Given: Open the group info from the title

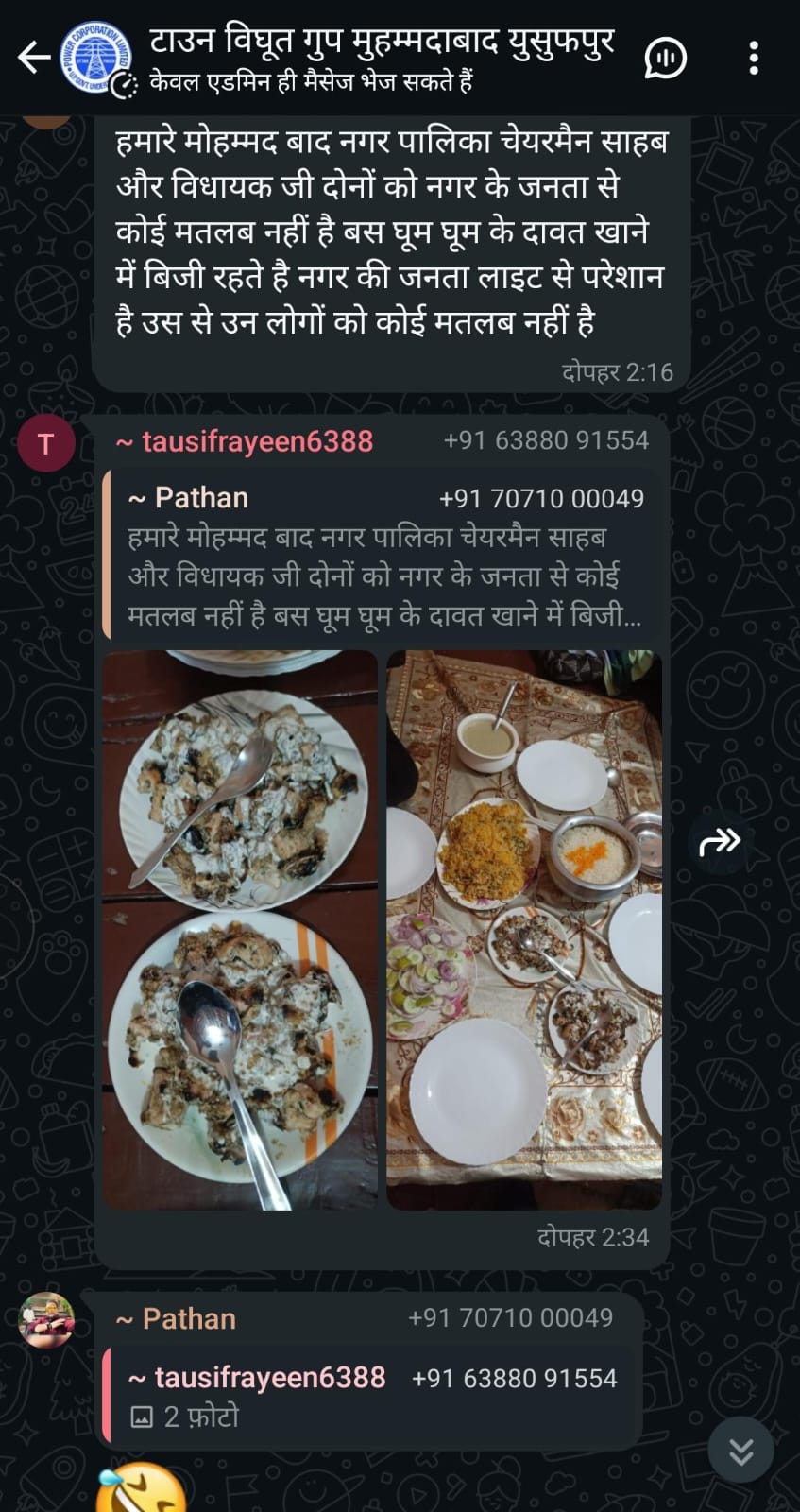Looking at the screenshot, I should pyautogui.click(x=382, y=43).
